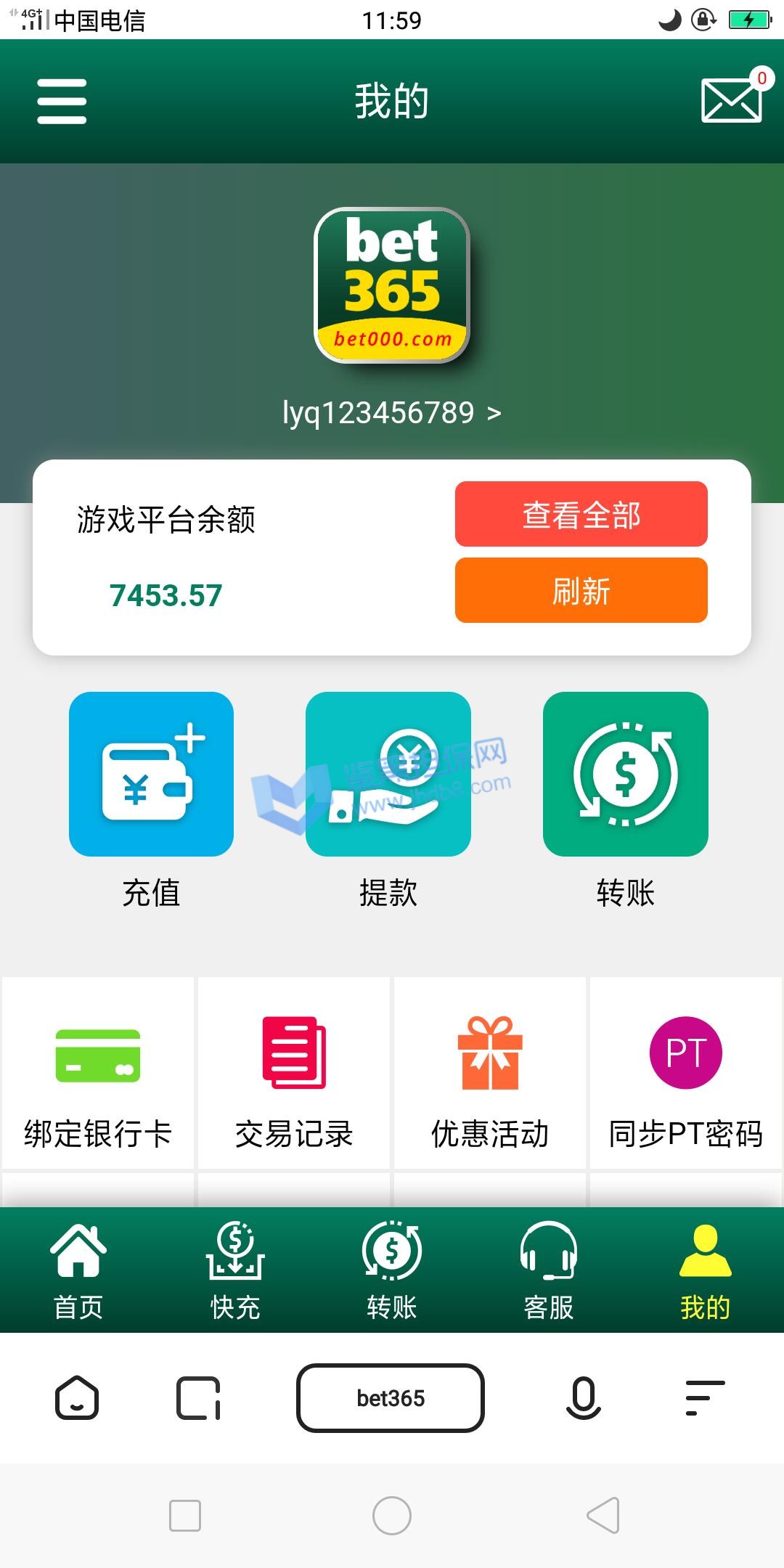Open 充值 recharge tile
Screen dimensions: 784x1568
151,775
